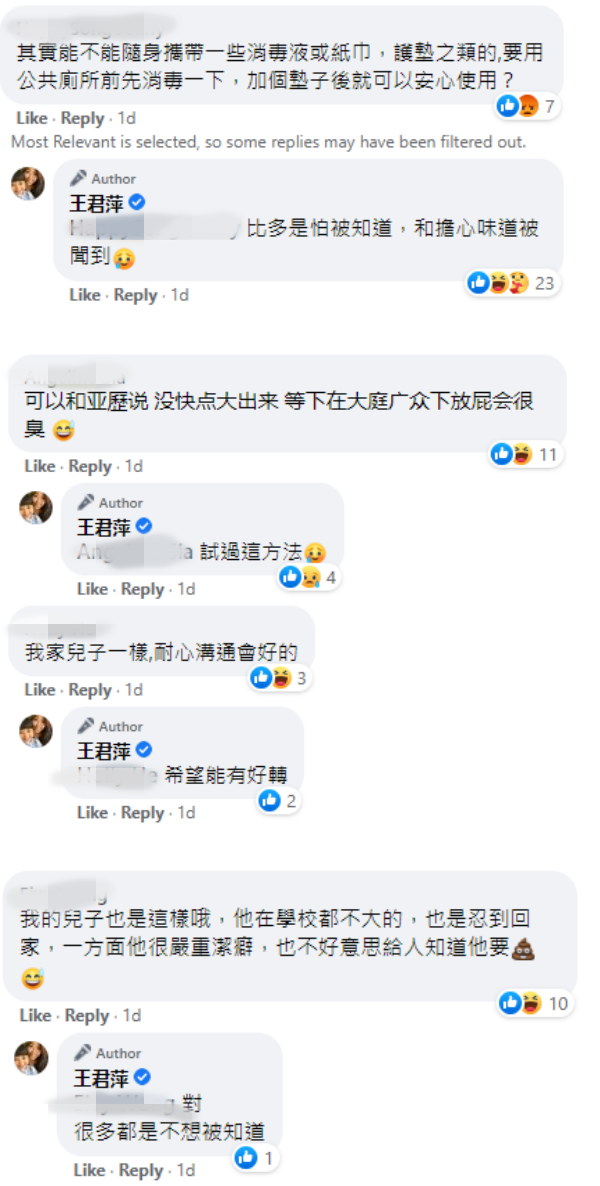Reply to the comment about 亚歷 放屁会很臭
The height and width of the screenshot is (1186, 600).
[x=90, y=466]
